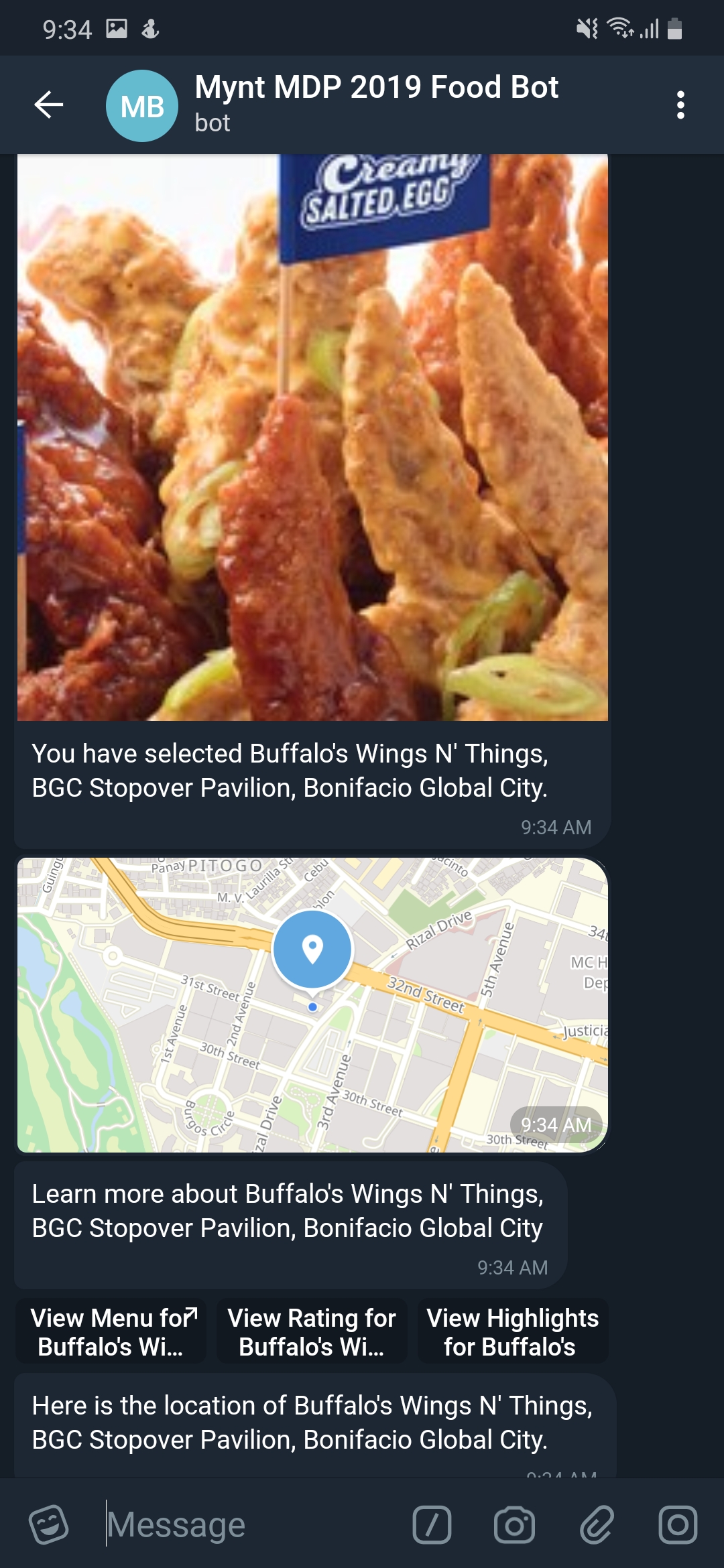Screen dimensions: 724x1568
Task: Record a video message
Action: coord(678,1524)
